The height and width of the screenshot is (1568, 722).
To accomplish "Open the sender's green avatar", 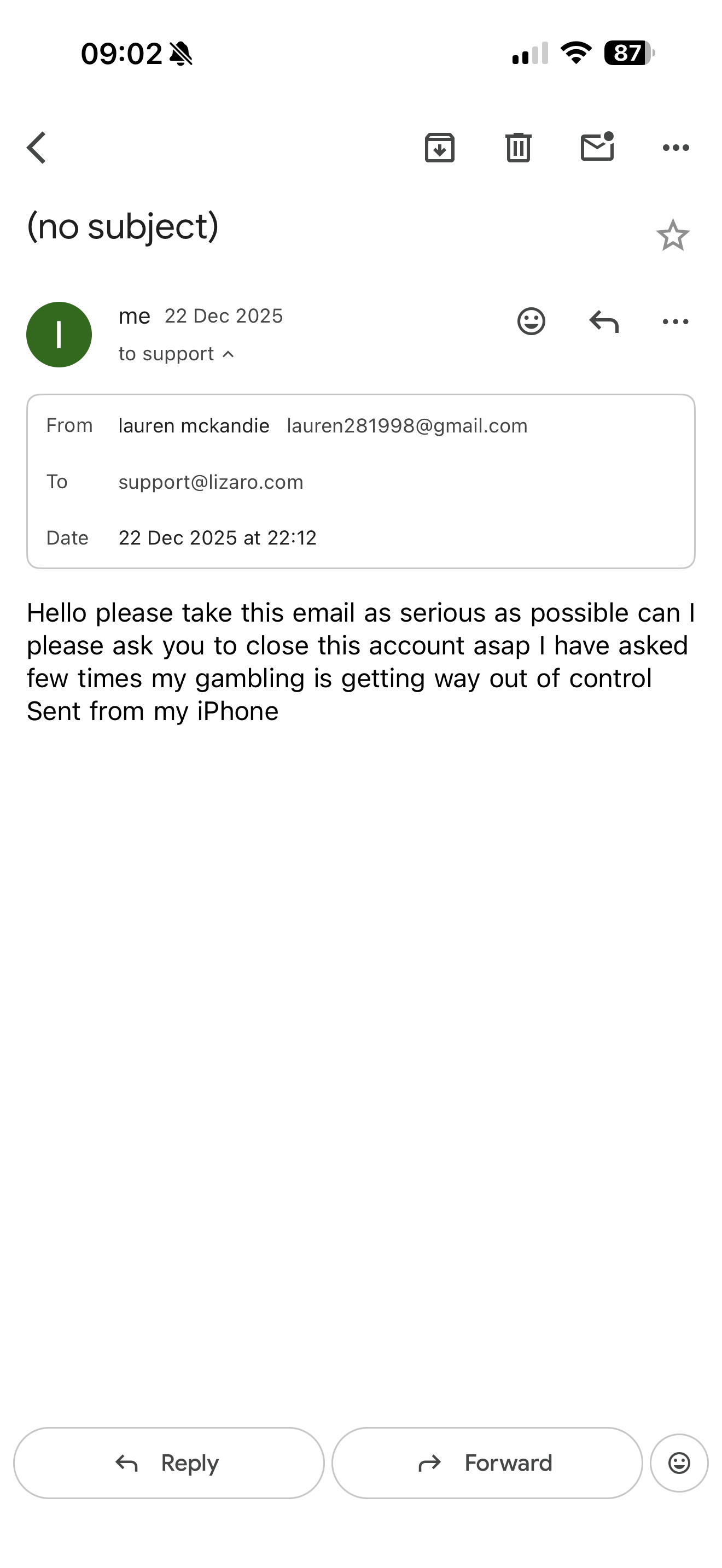I will (x=59, y=335).
